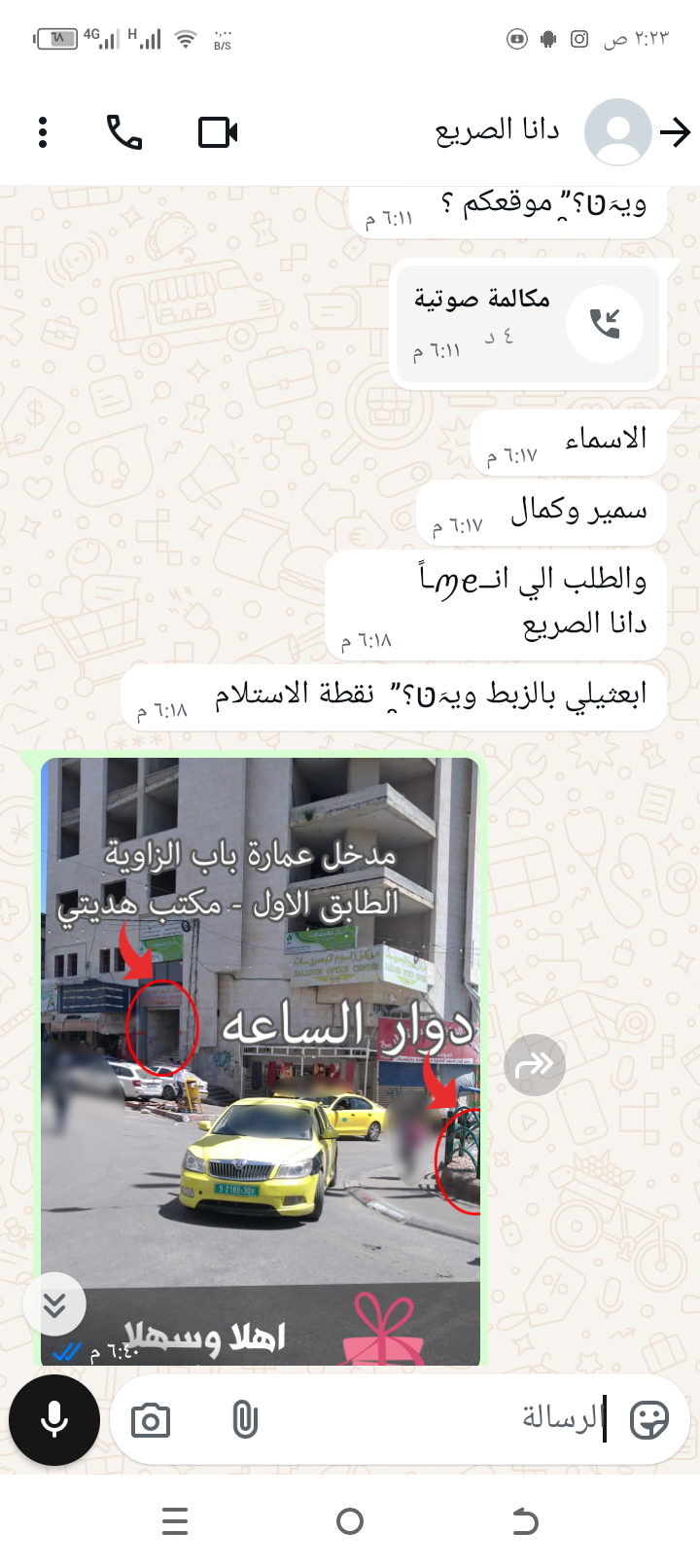700x1568 pixels.
Task: Open the three-dot overflow menu
Action: [x=43, y=132]
